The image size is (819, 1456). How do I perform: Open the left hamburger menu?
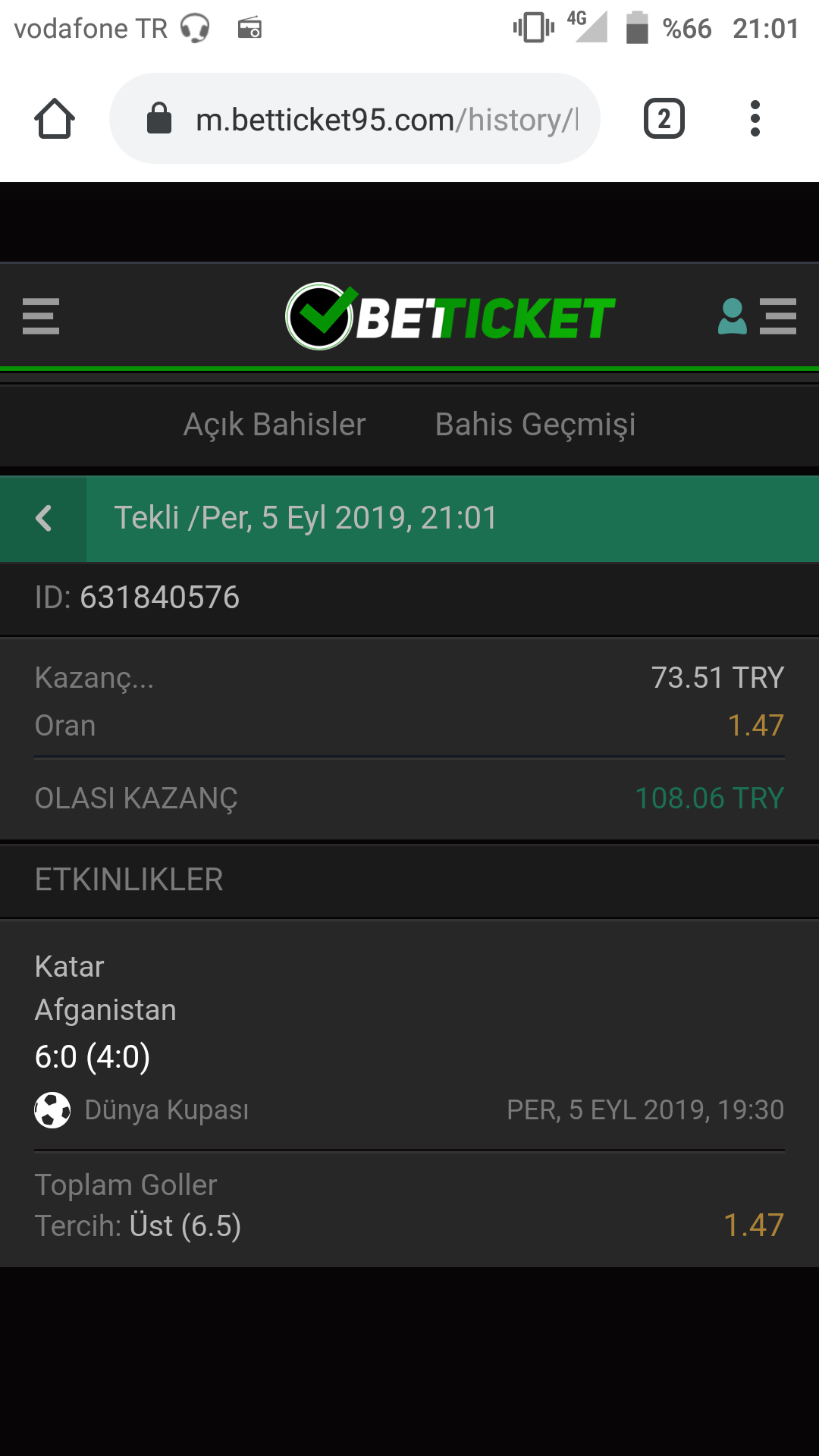[41, 316]
